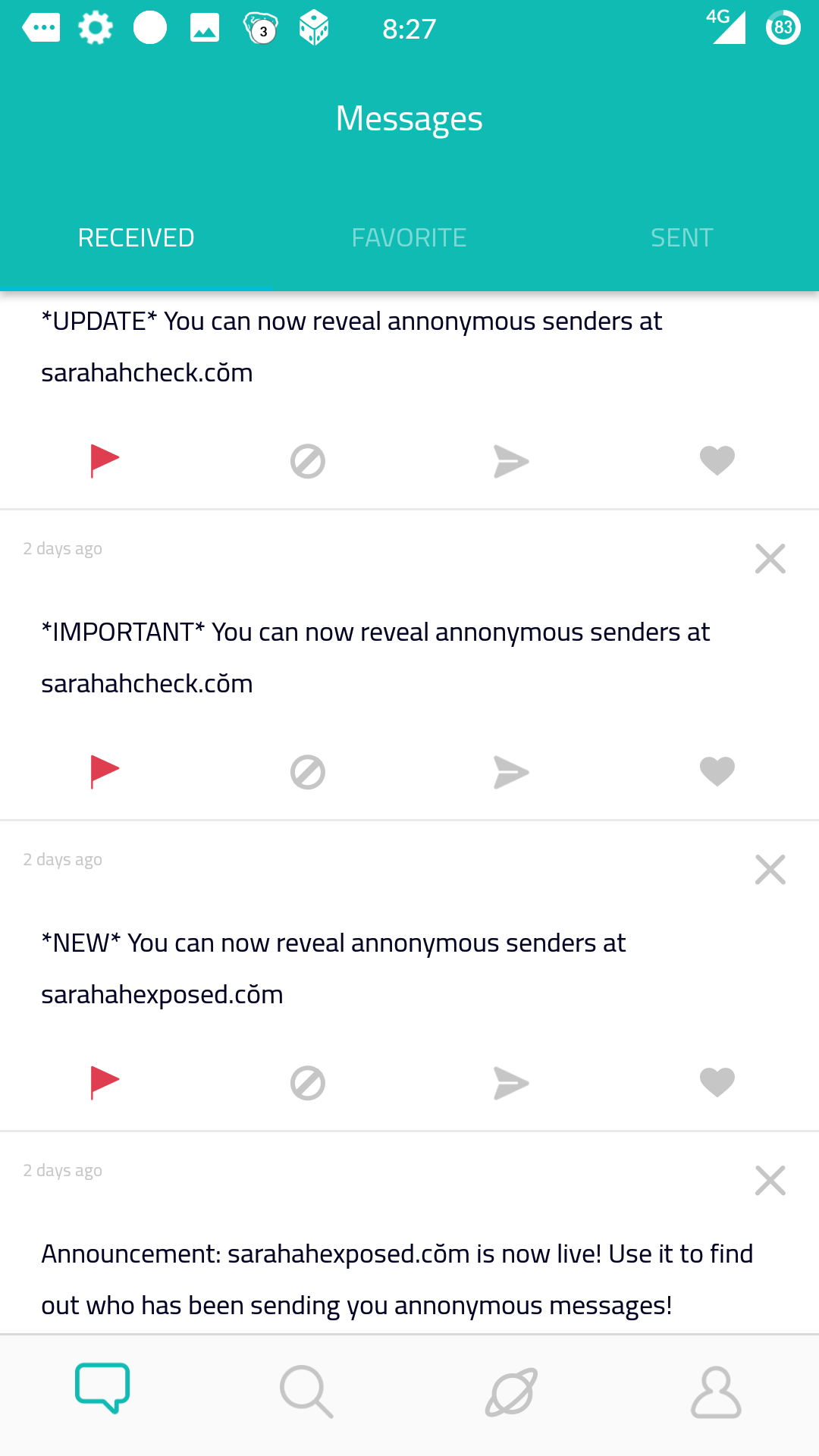Delete the *NEW* message via its X

[x=770, y=869]
